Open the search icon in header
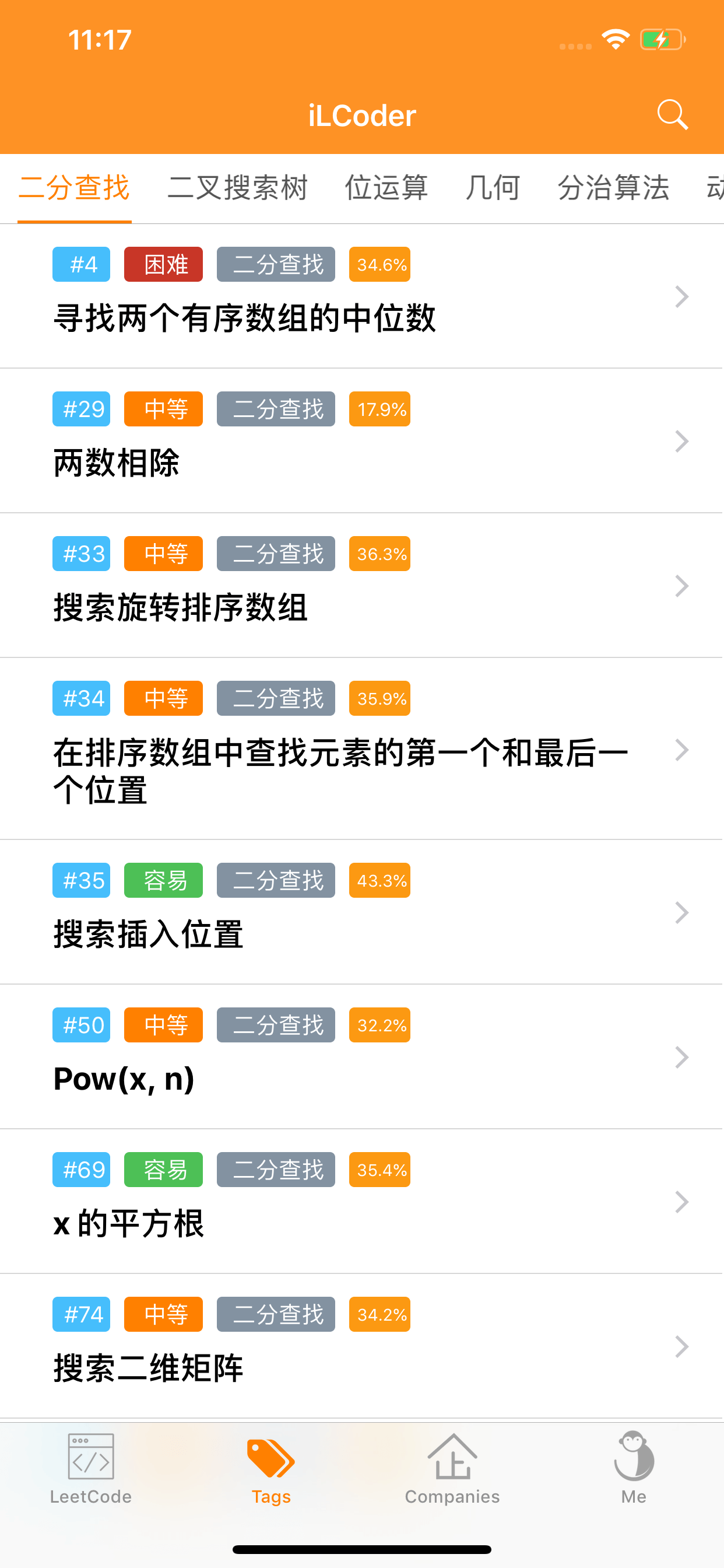 point(672,114)
